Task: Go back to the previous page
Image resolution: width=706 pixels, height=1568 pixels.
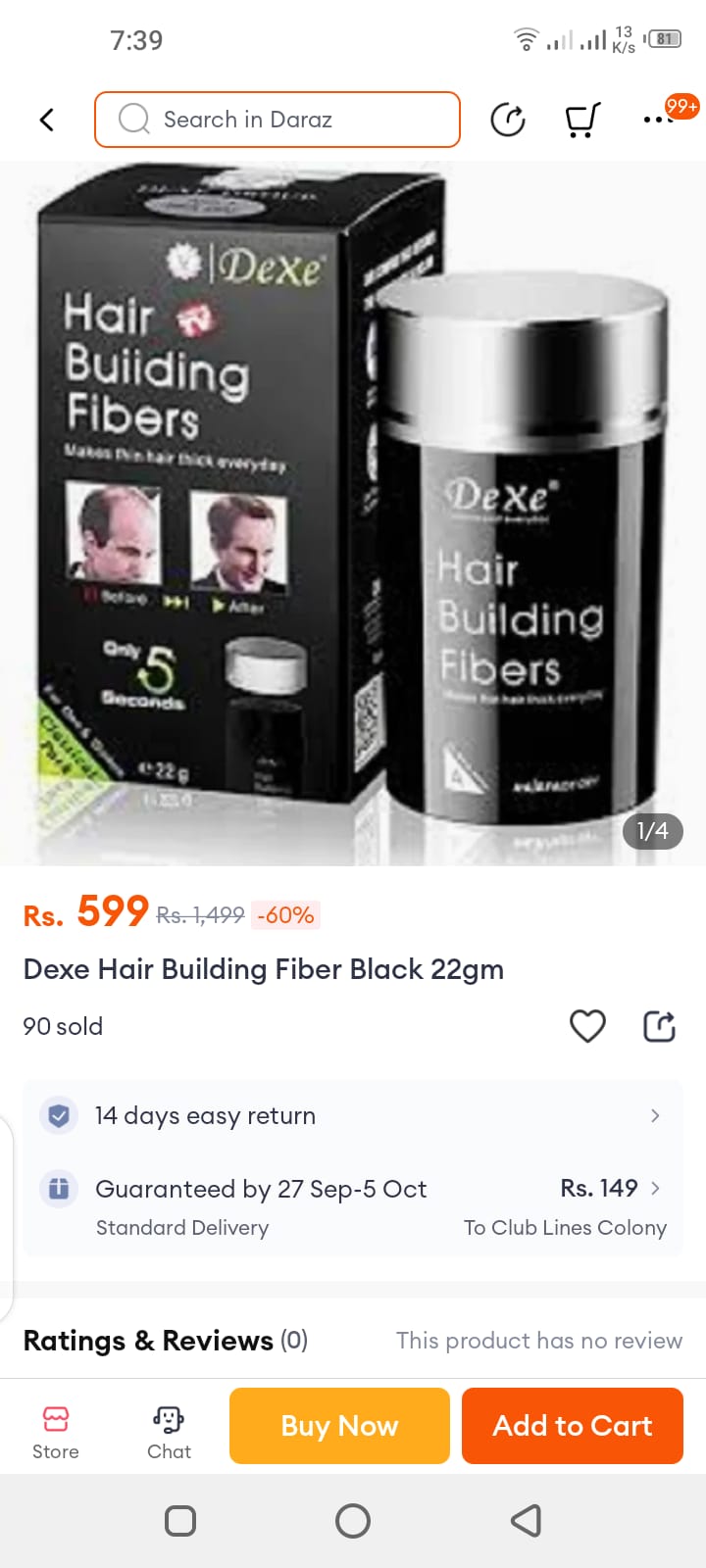Action: tap(46, 120)
